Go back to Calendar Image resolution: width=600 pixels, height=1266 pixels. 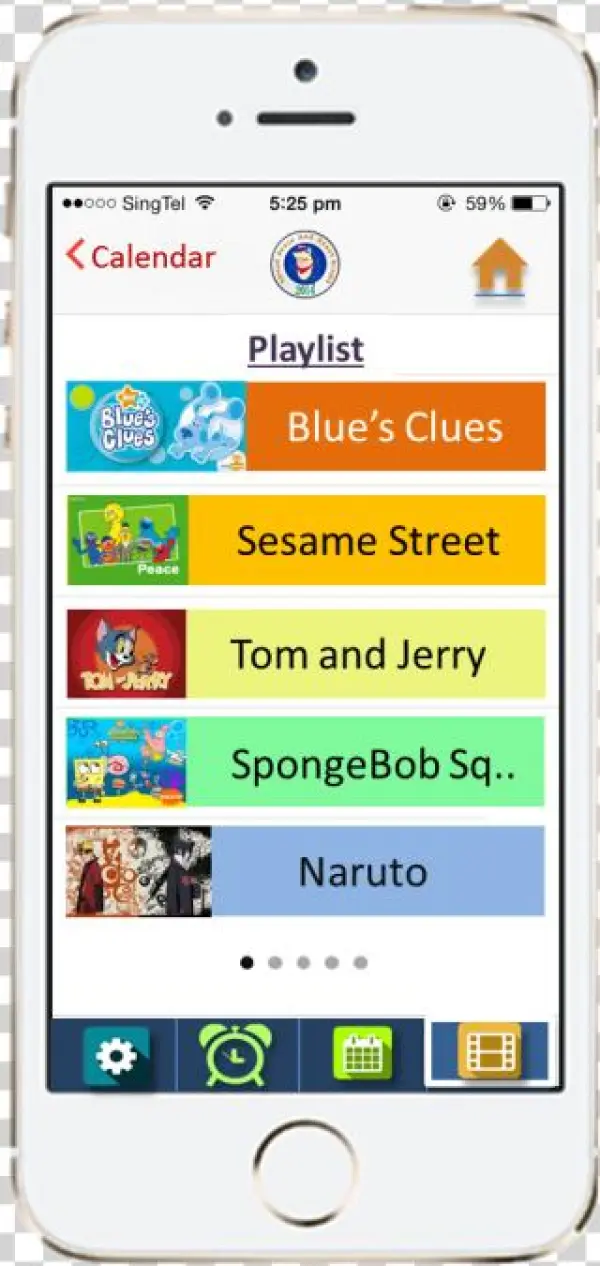point(141,257)
